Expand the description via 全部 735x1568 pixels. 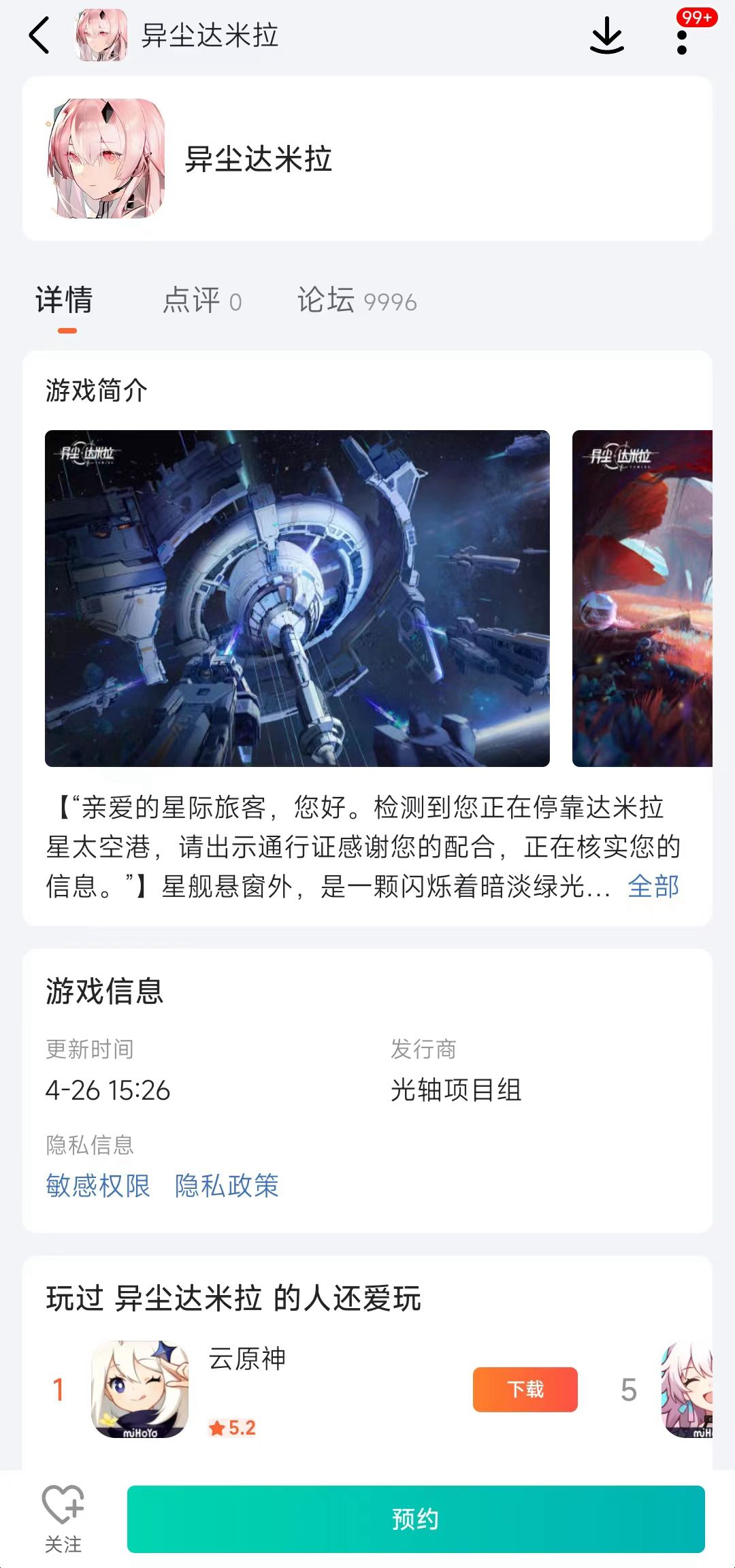[653, 886]
